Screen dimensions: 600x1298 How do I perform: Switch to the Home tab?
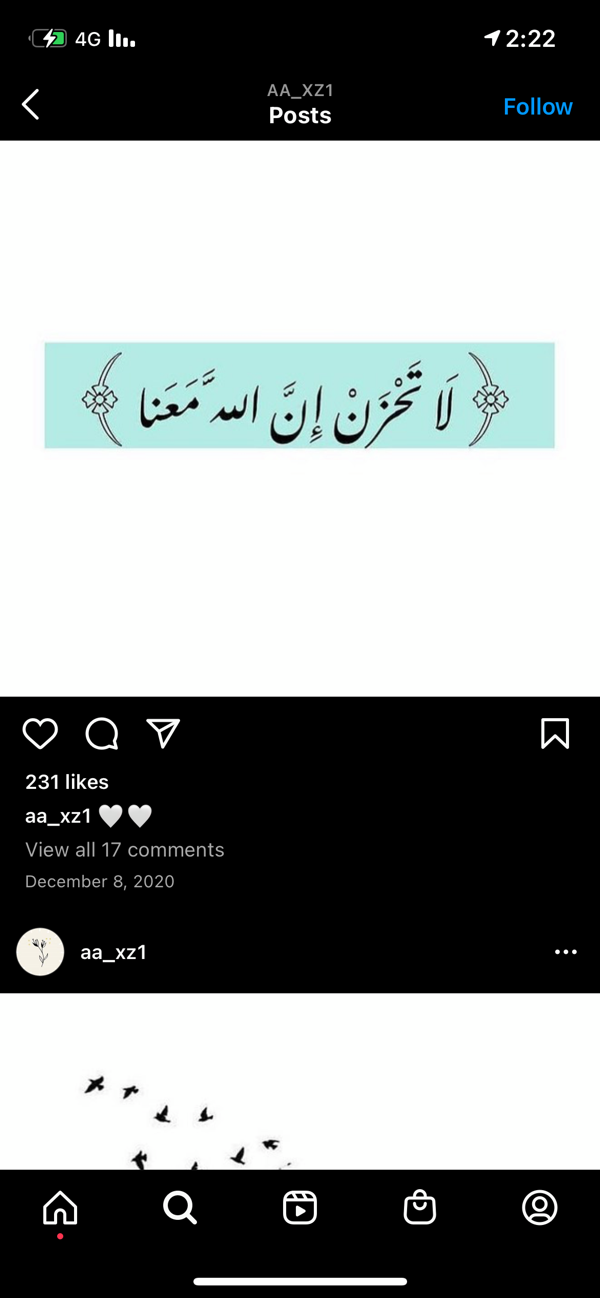[x=60, y=1208]
